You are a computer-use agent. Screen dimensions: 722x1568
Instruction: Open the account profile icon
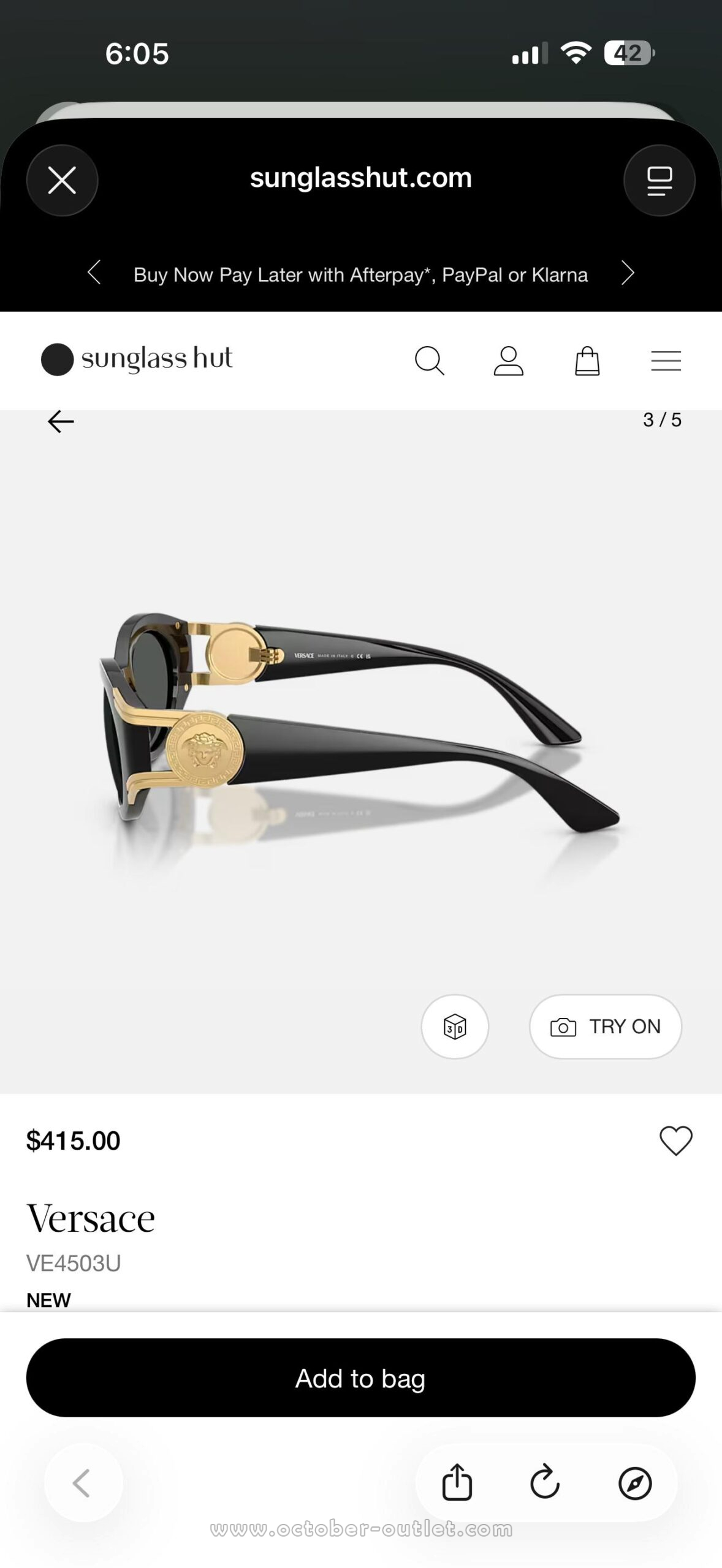pos(508,360)
